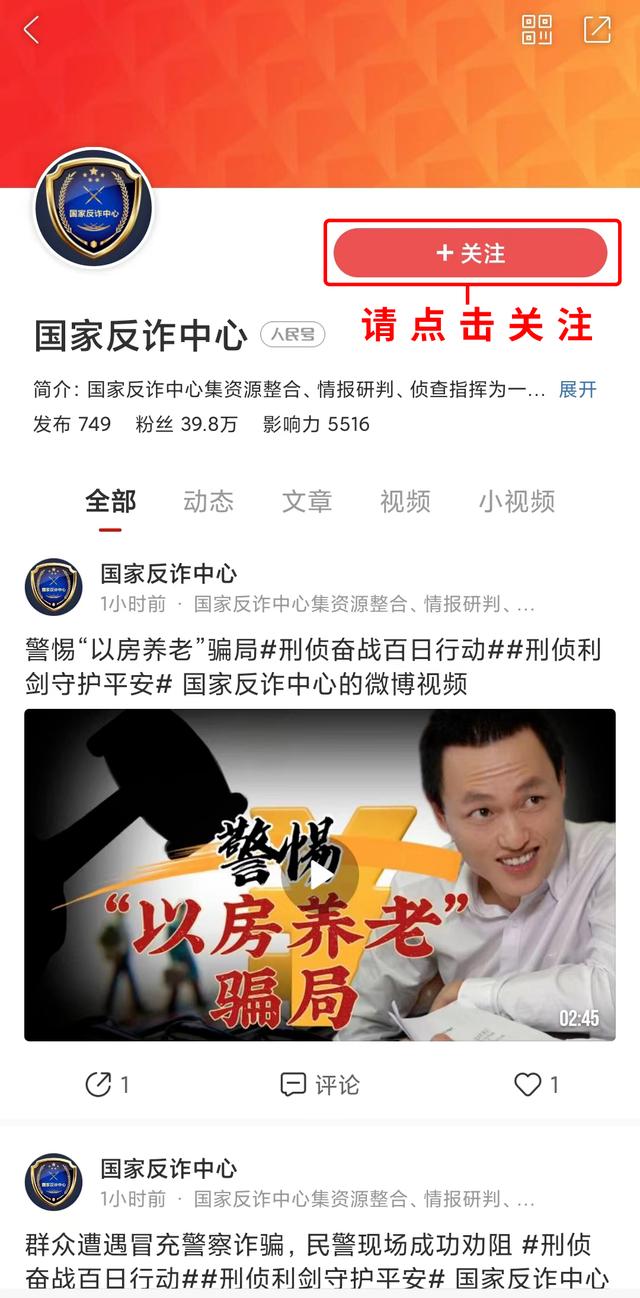Switch to the 小视频 tab
Screen dimensions: 640x1298
tap(516, 501)
